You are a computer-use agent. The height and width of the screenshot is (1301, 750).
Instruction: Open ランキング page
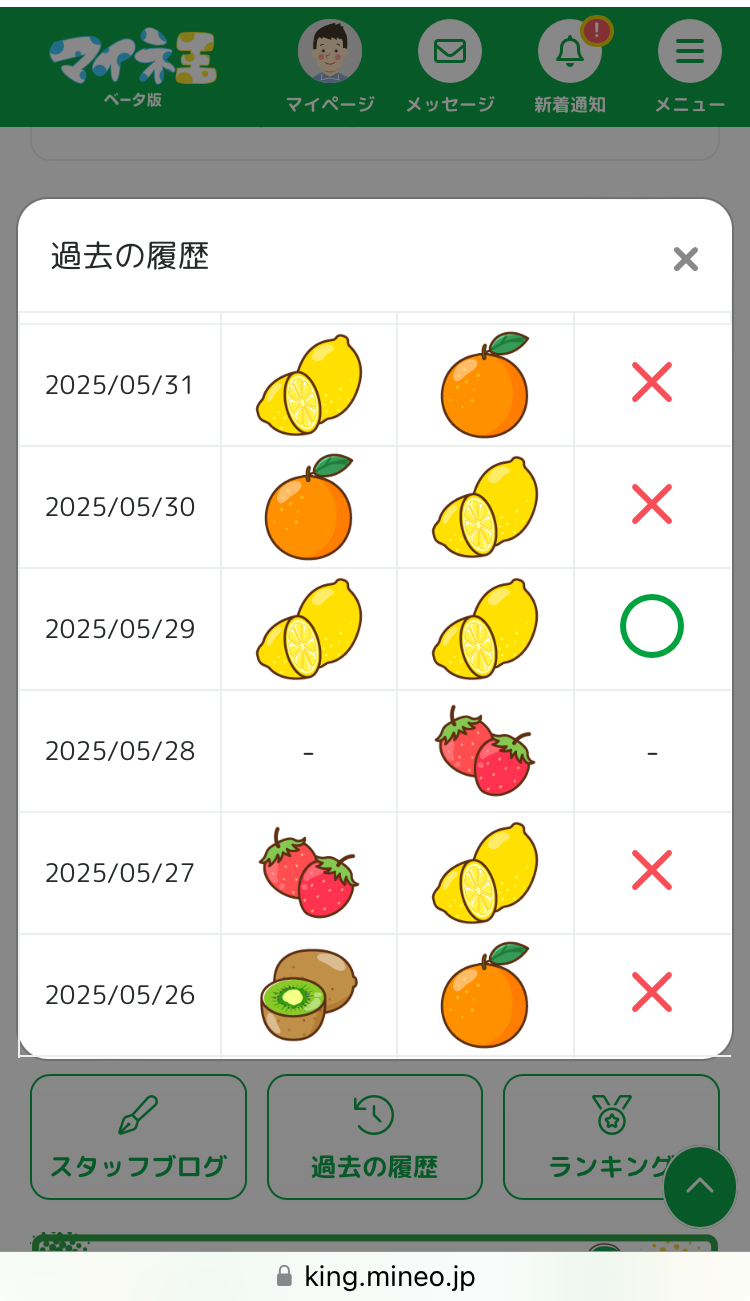click(600, 1136)
